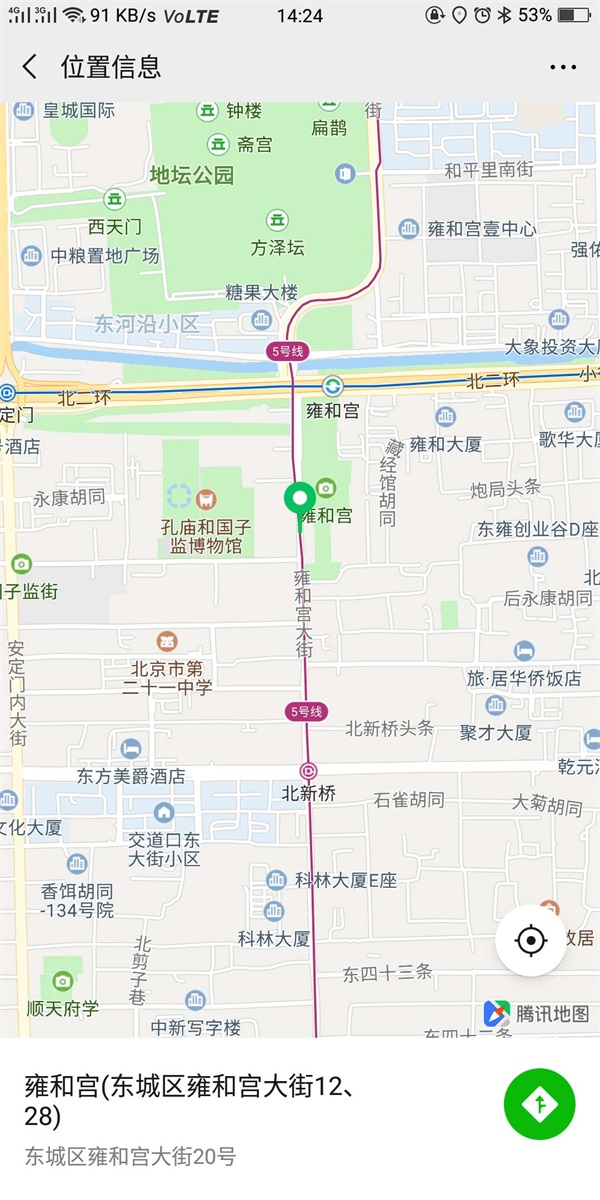Start navigation to 雍和宫
600x1200 pixels.
click(540, 1104)
